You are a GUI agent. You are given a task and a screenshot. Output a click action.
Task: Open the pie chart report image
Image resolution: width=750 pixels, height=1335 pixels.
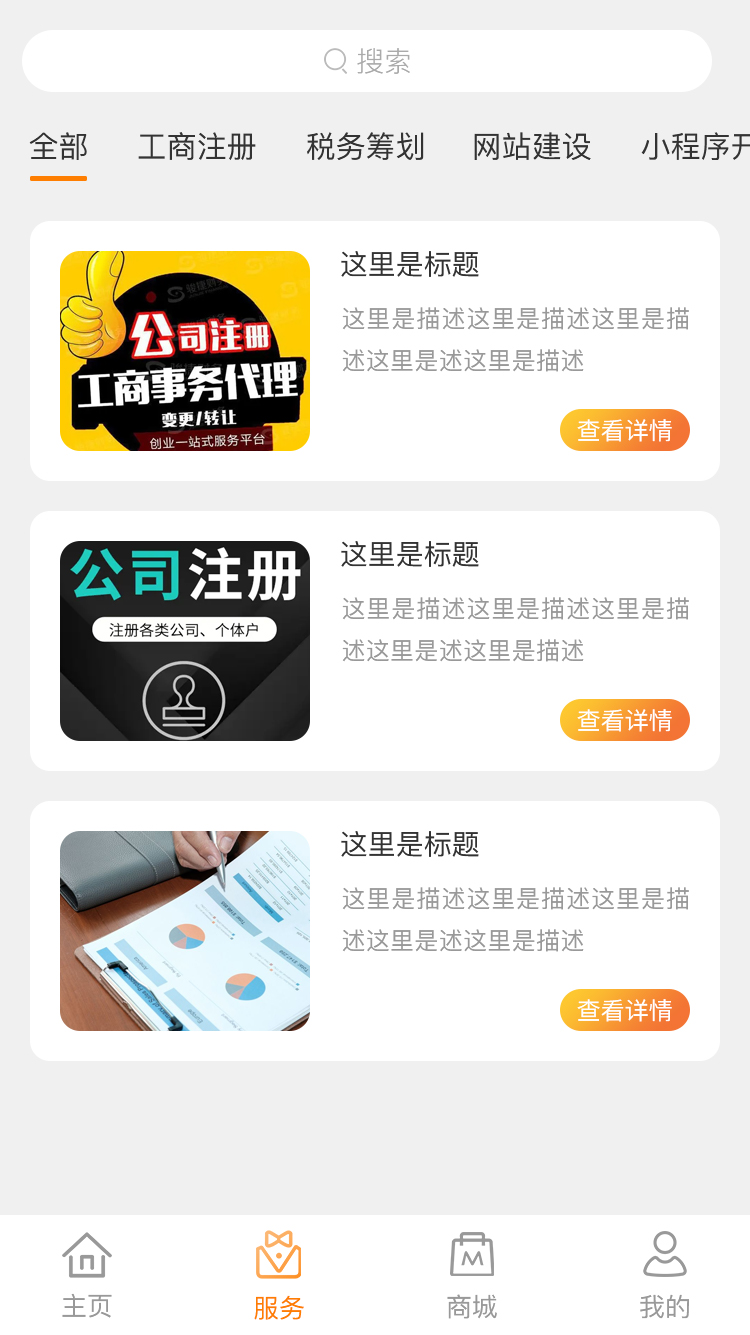click(x=185, y=931)
